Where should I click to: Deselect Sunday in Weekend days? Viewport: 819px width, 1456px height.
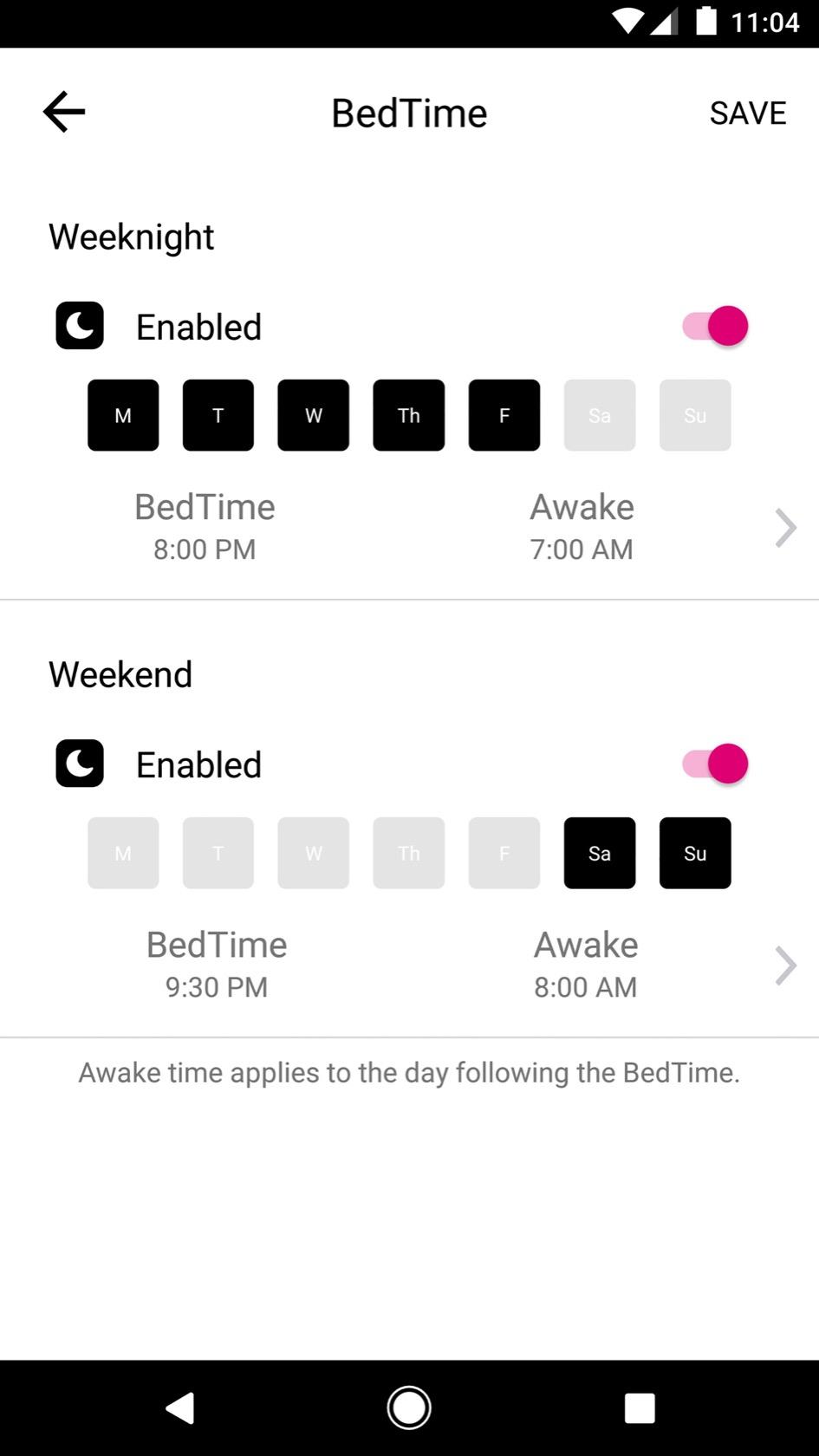click(x=695, y=853)
